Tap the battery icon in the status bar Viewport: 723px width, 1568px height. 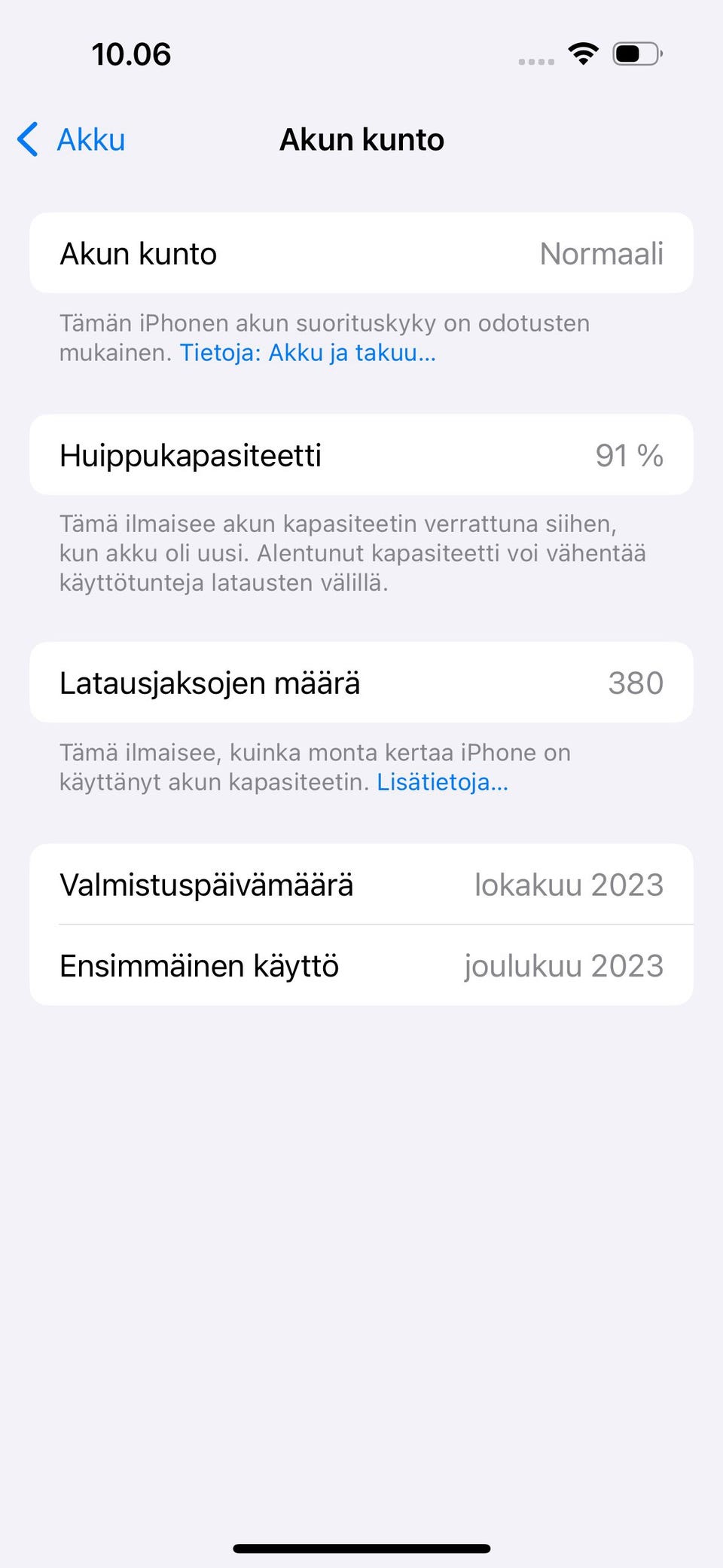pyautogui.click(x=636, y=53)
